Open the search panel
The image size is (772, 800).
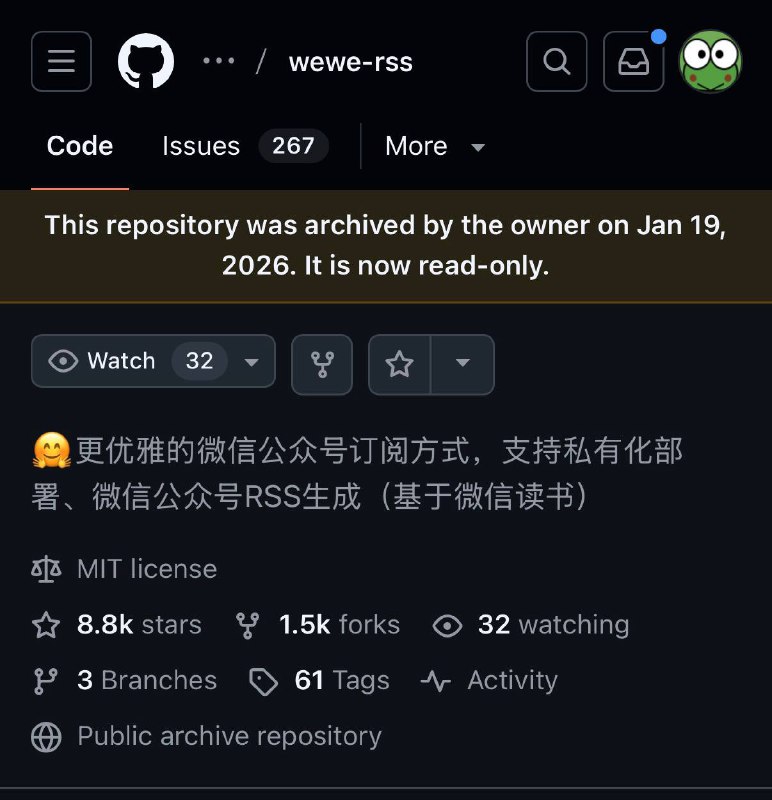(x=557, y=61)
